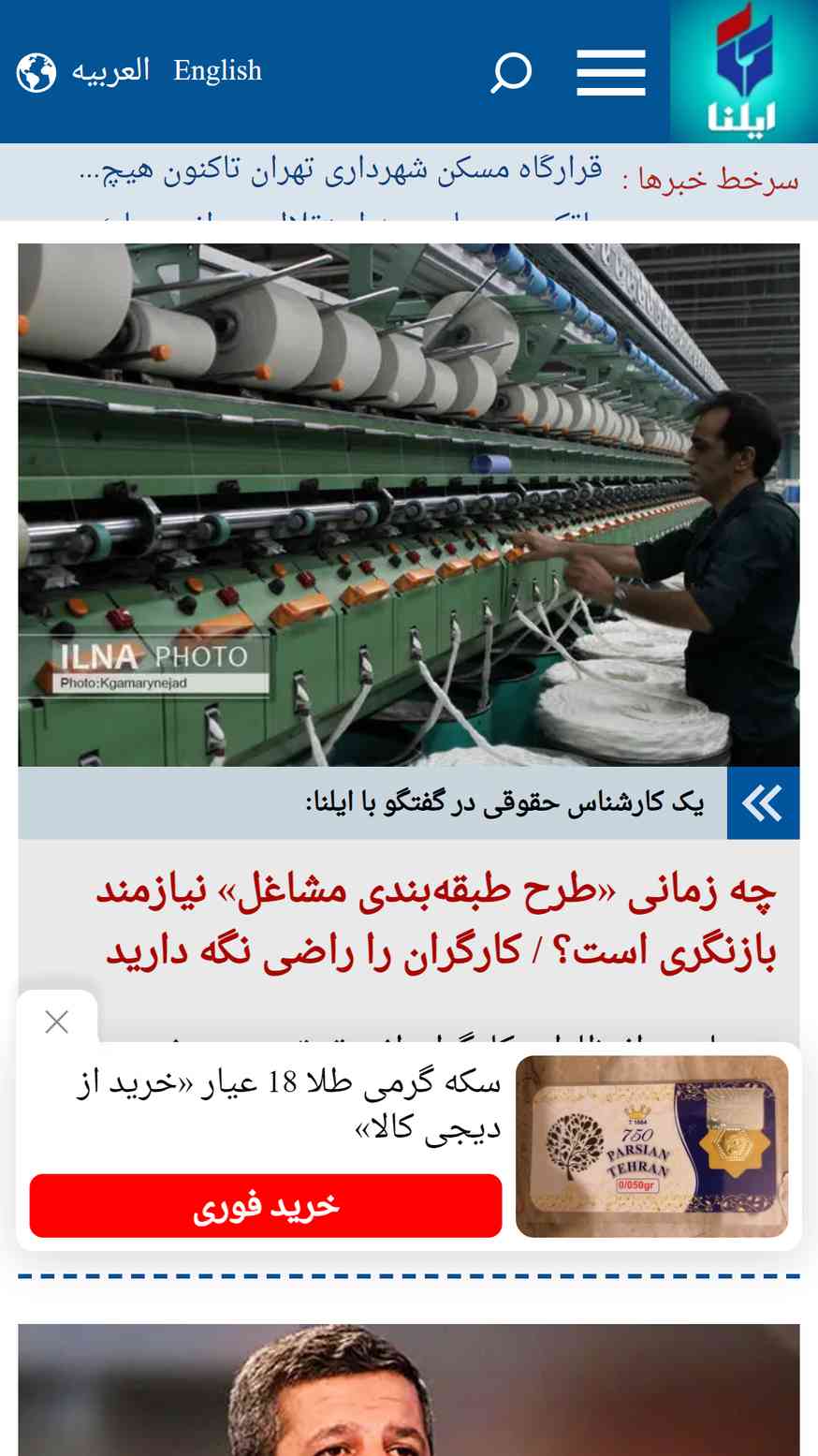Dismiss the gold coin ad popup
Screen dimensions: 818x1456
(x=57, y=1022)
